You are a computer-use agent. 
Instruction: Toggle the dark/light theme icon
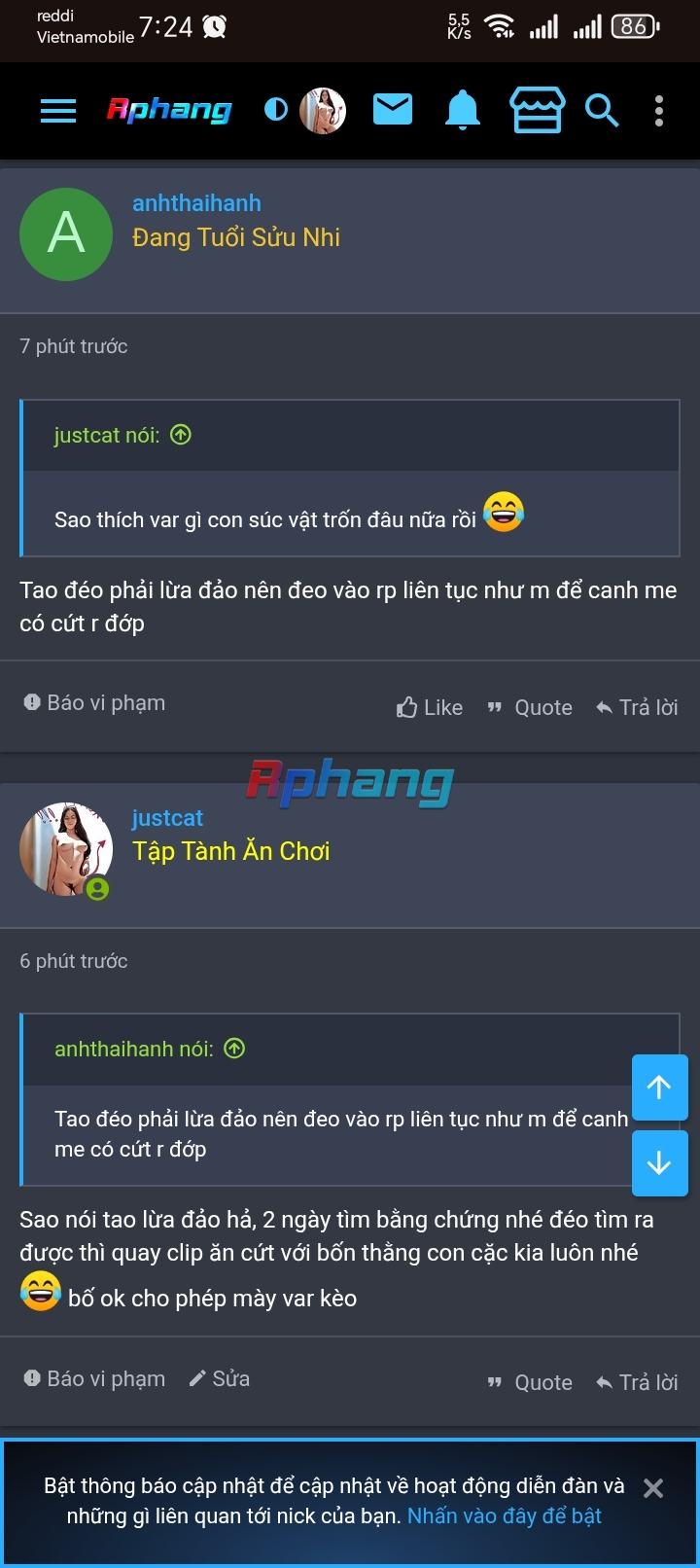tap(276, 110)
